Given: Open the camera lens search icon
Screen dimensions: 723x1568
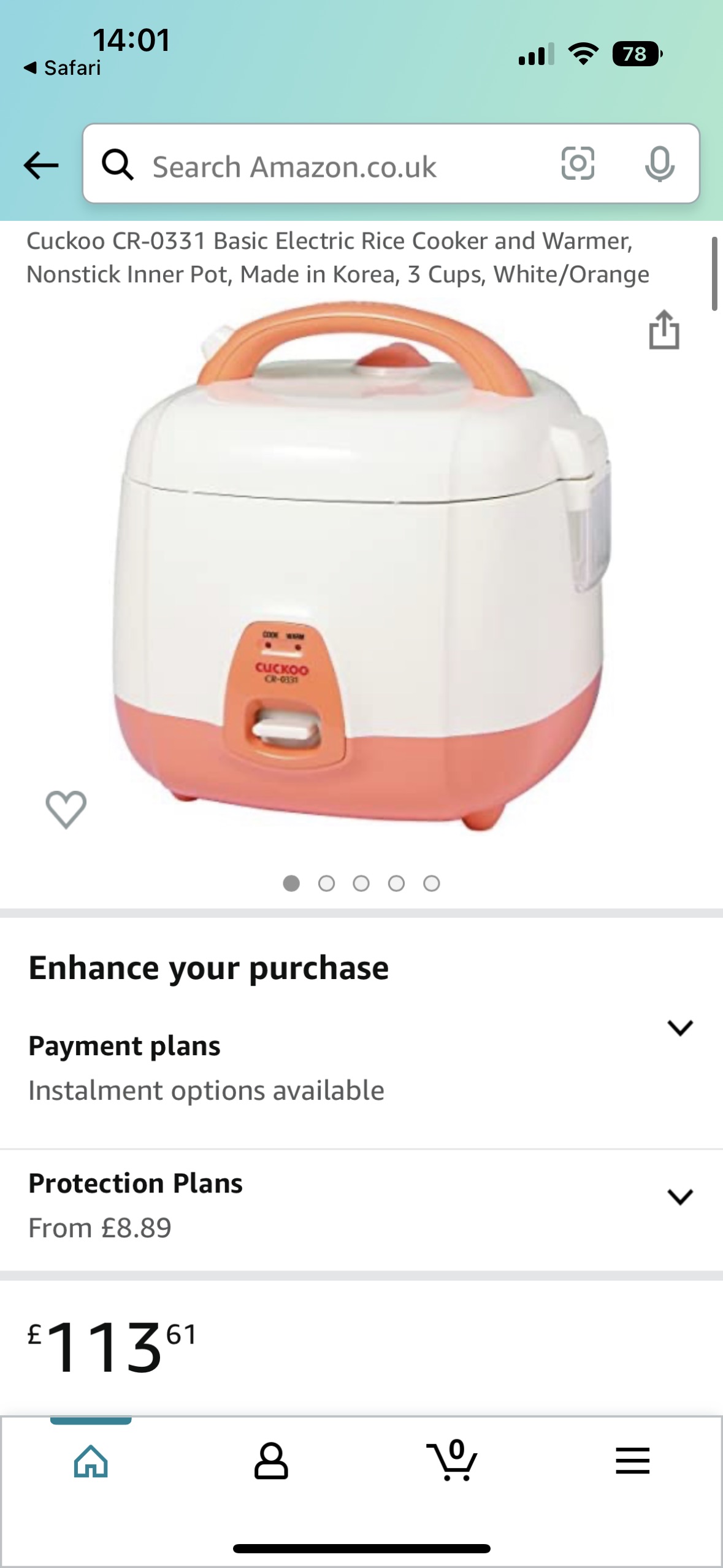Looking at the screenshot, I should click(578, 164).
